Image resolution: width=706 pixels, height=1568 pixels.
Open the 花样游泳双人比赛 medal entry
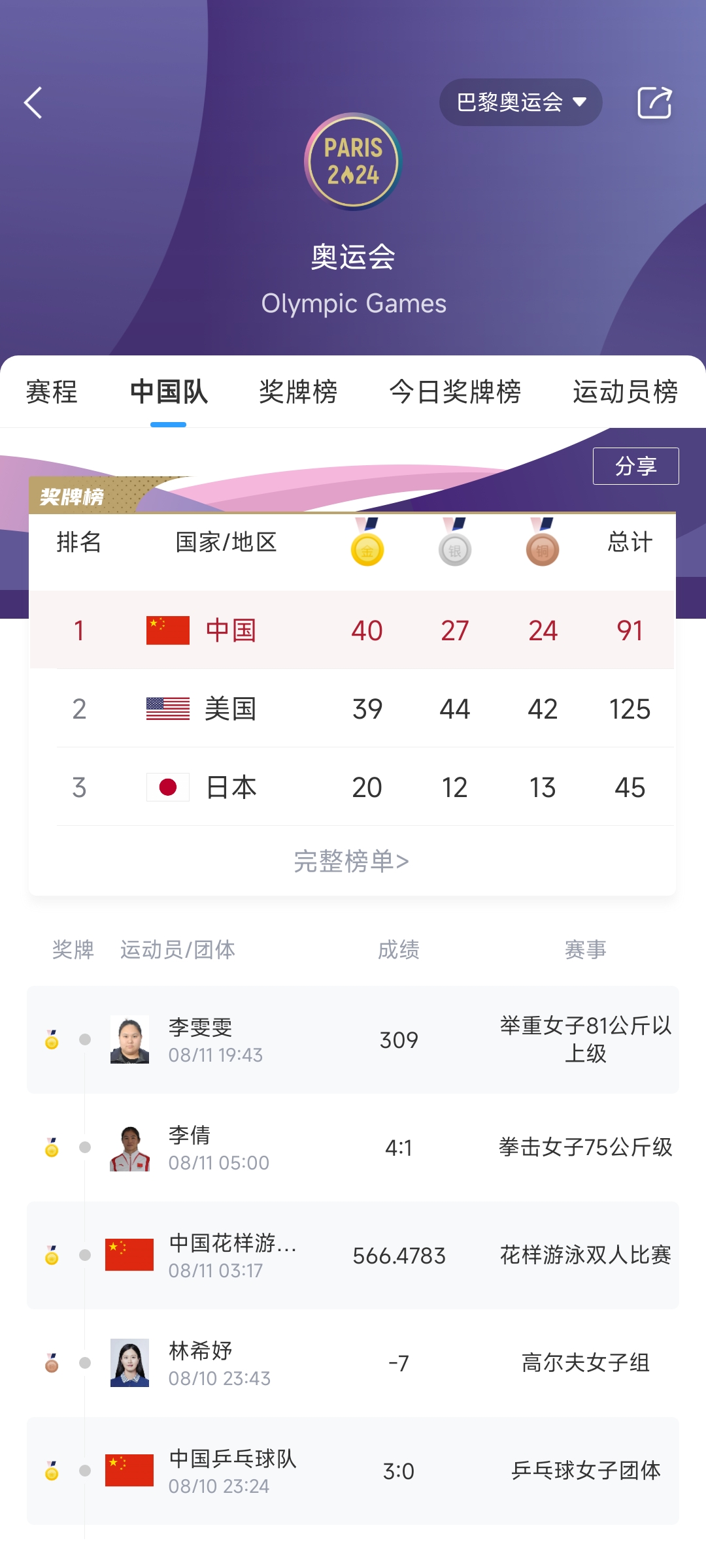pyautogui.click(x=353, y=1255)
